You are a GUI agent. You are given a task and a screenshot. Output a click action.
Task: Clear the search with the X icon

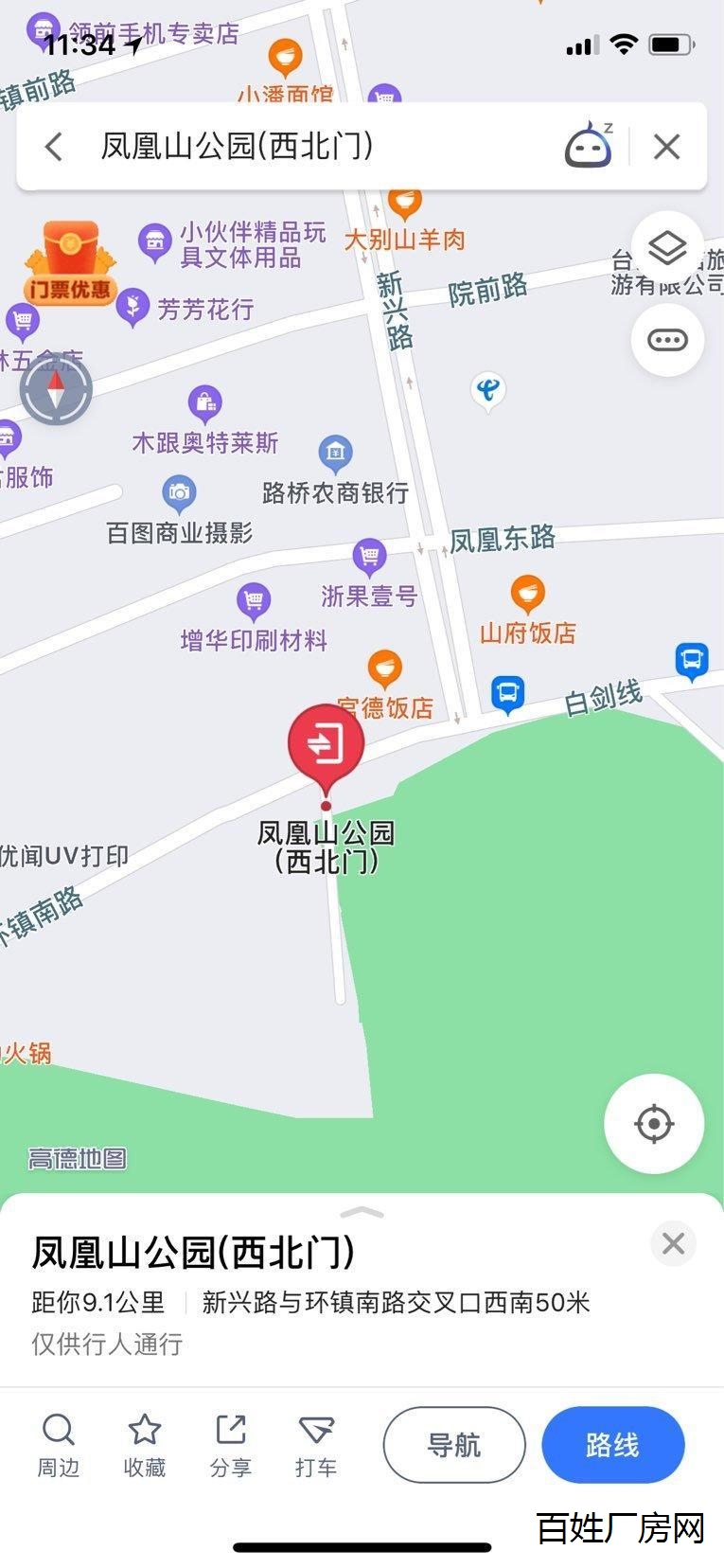667,147
